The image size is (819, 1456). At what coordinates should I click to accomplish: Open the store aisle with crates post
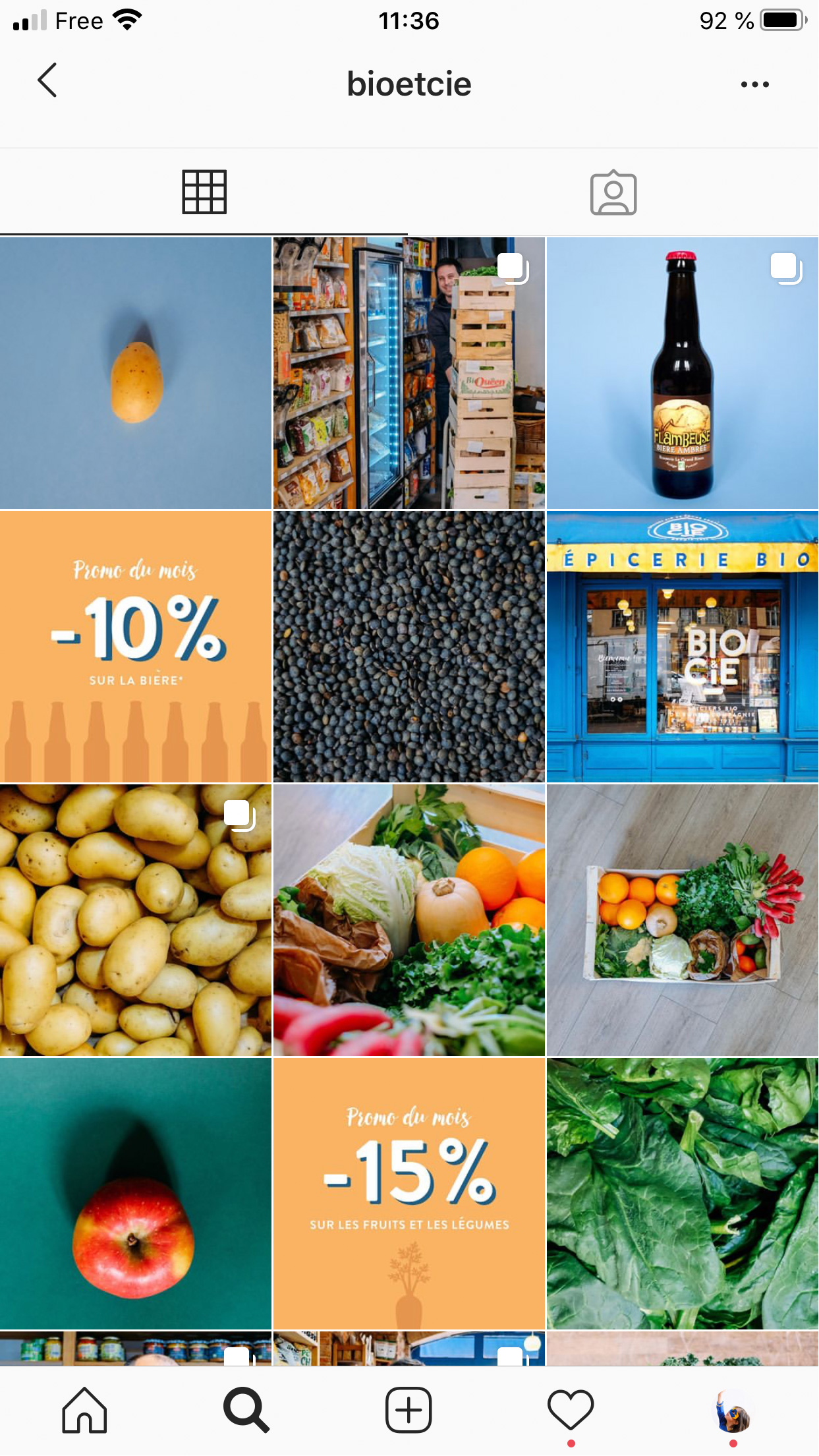(409, 373)
